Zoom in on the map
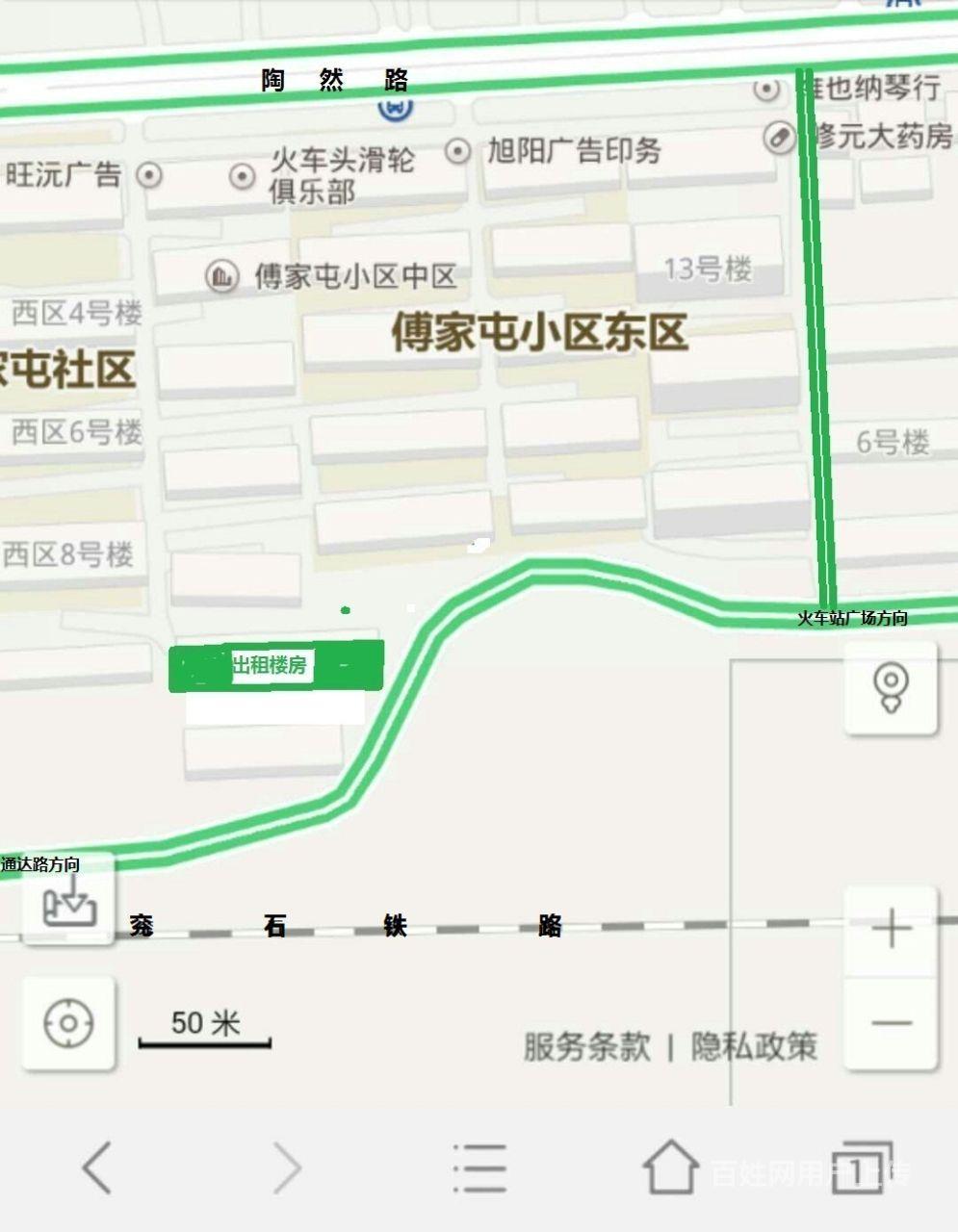 [891, 929]
